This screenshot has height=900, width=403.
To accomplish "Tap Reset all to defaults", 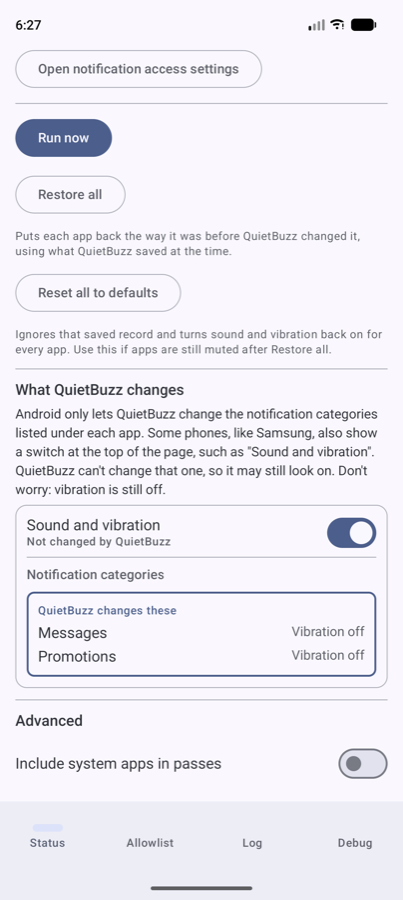I will pos(98,293).
